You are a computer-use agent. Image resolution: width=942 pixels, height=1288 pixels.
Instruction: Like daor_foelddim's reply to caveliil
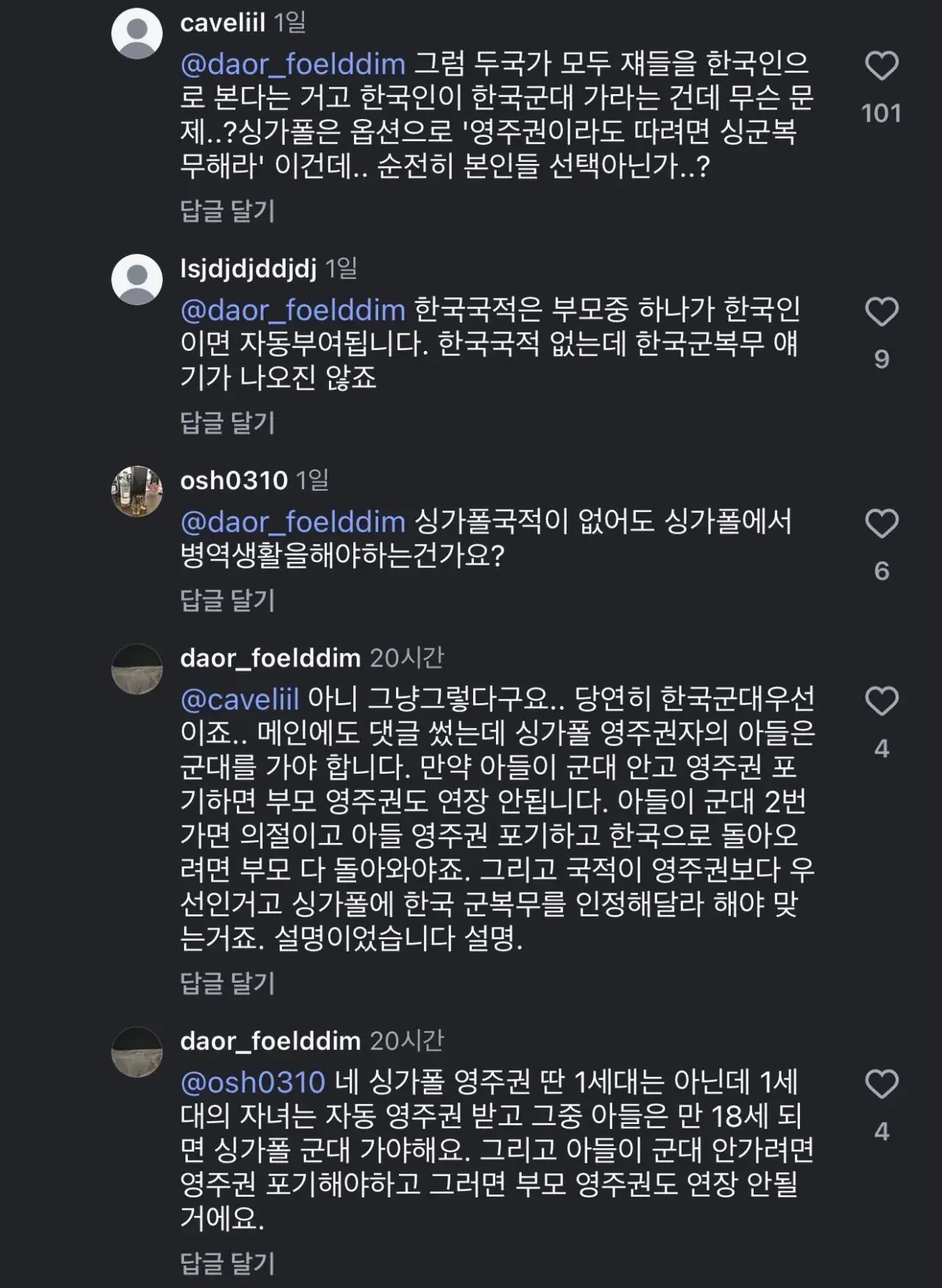pyautogui.click(x=881, y=701)
